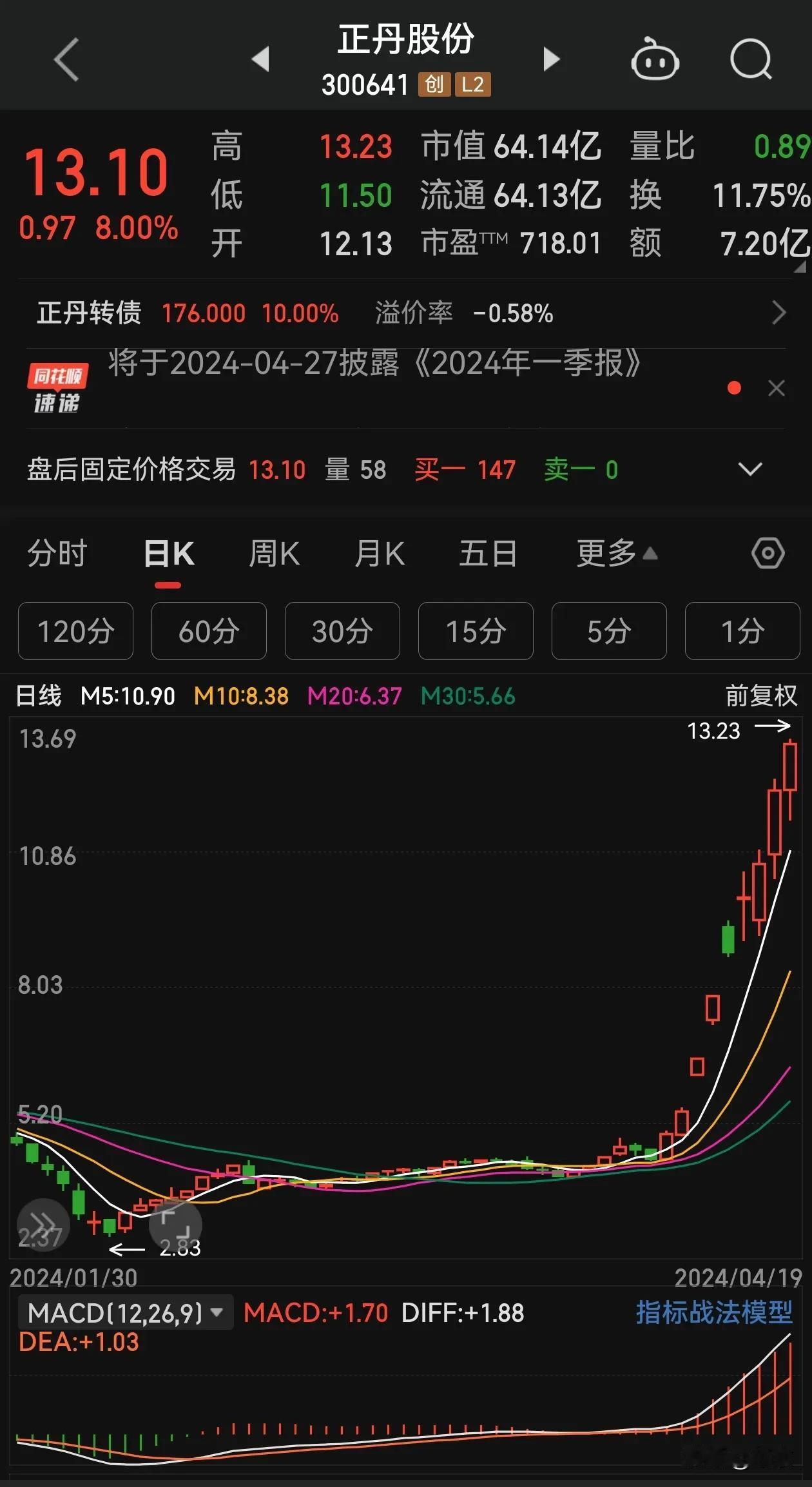Open the 指标战法模型 link
Screen dimensions: 812x1487
click(x=714, y=1312)
